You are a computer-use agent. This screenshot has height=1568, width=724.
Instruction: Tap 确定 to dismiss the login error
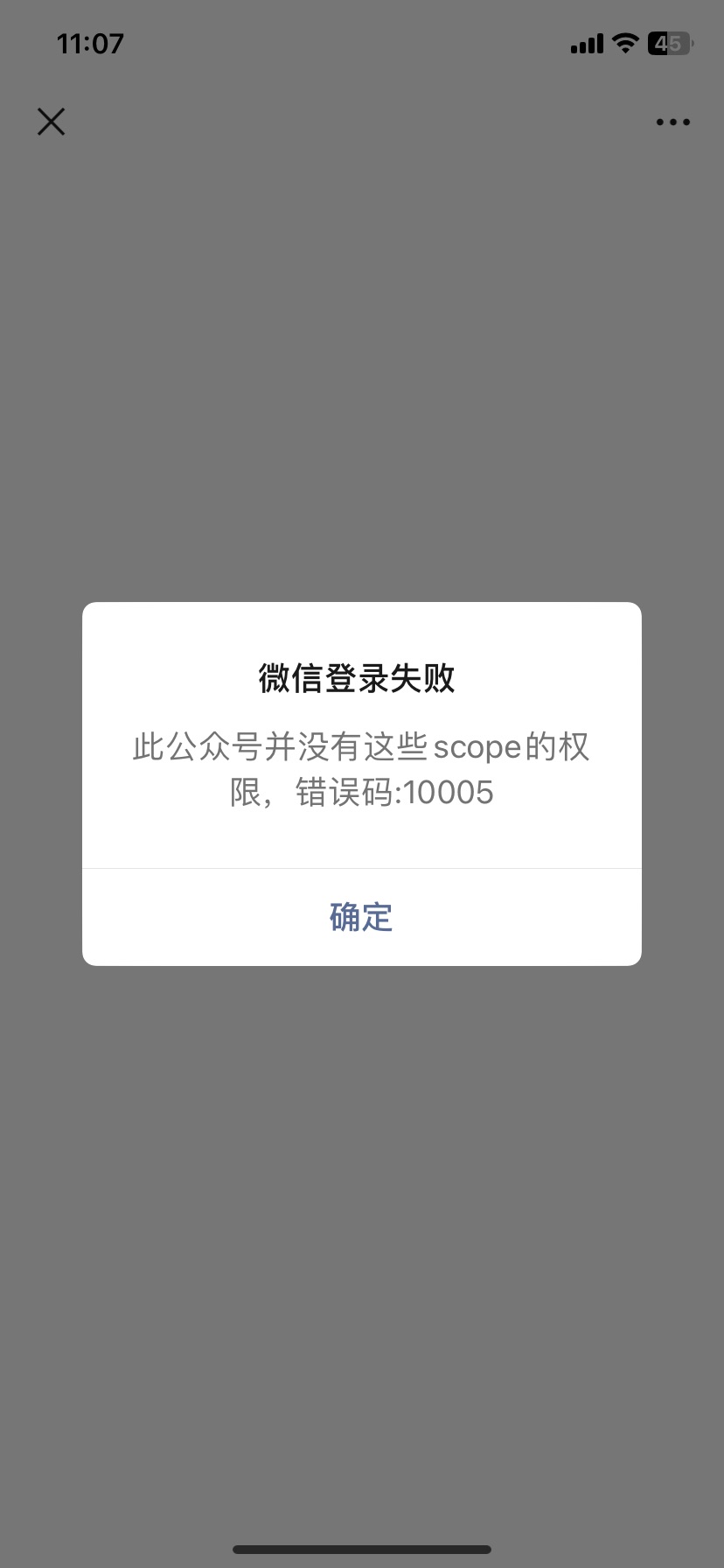click(x=361, y=917)
